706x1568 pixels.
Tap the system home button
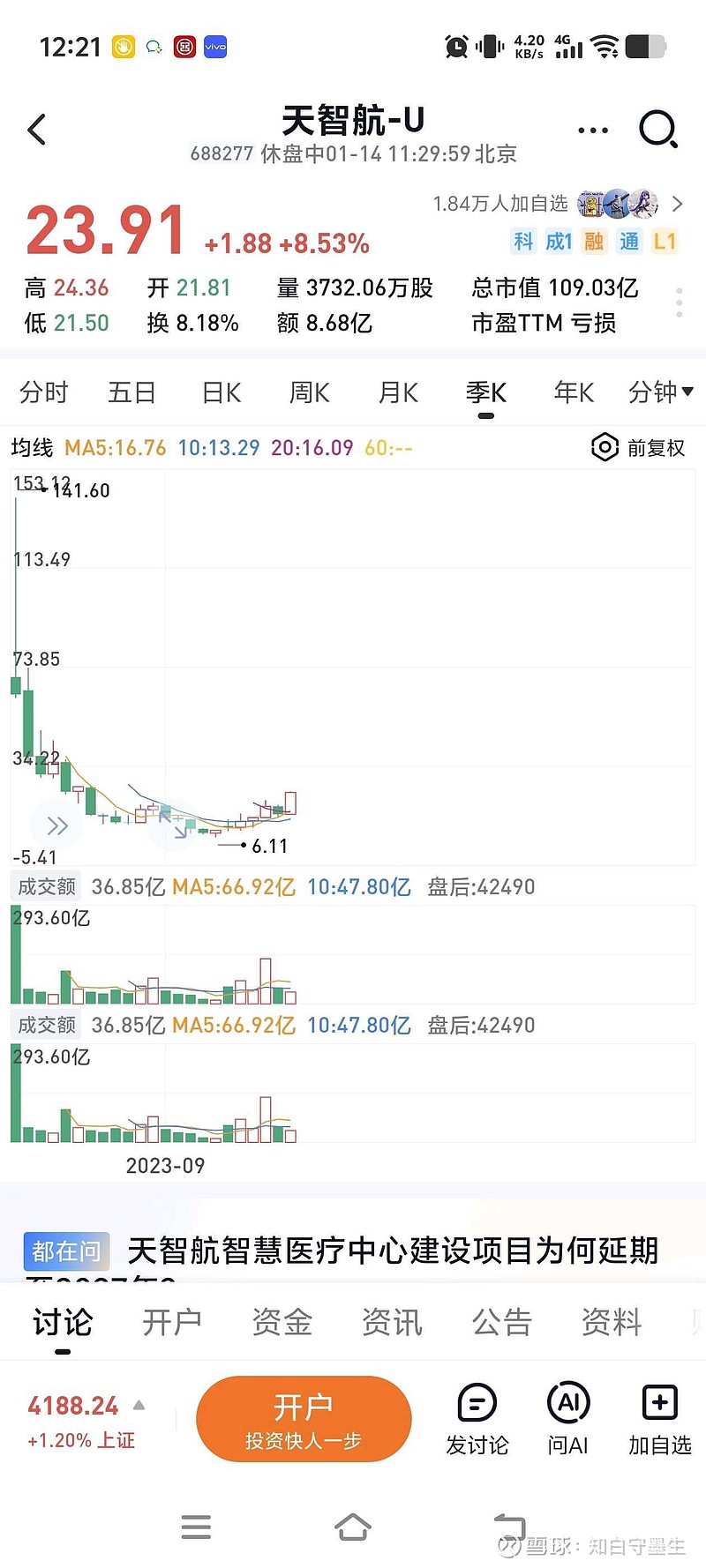(x=352, y=1527)
